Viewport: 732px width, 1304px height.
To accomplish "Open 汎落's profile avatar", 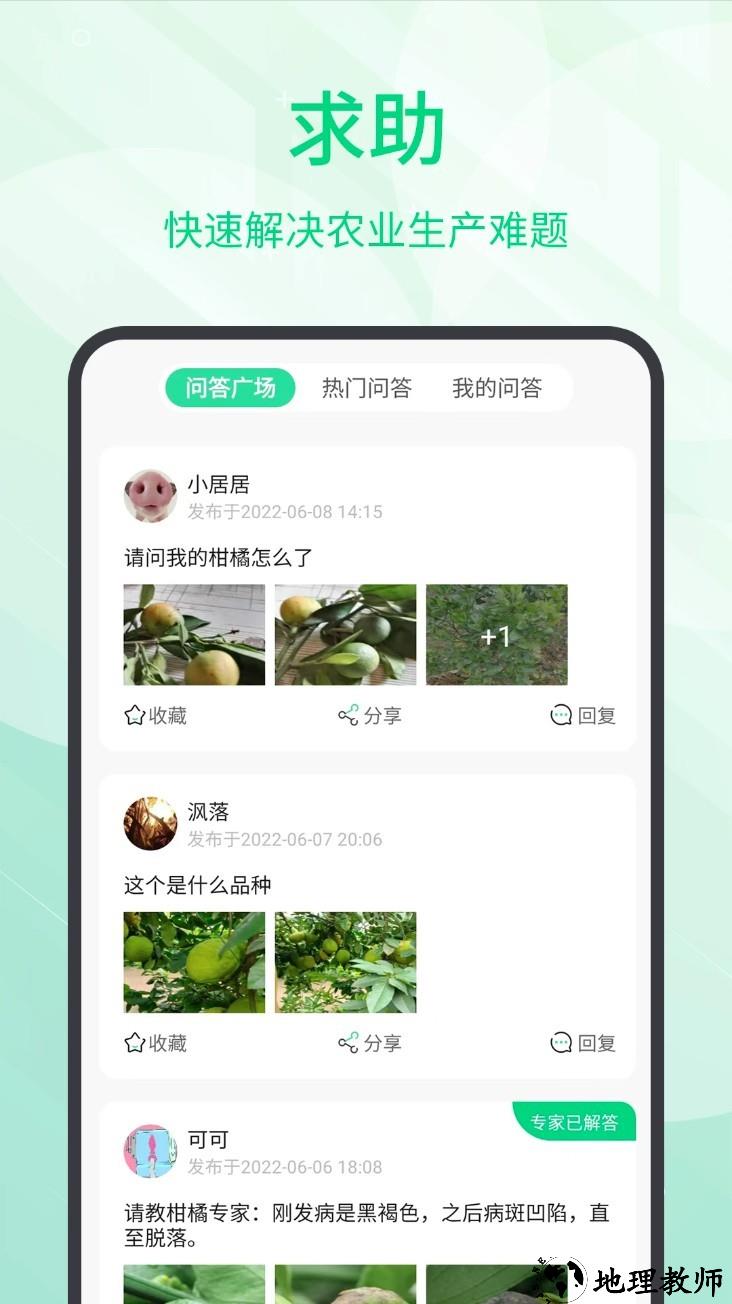I will (x=149, y=822).
